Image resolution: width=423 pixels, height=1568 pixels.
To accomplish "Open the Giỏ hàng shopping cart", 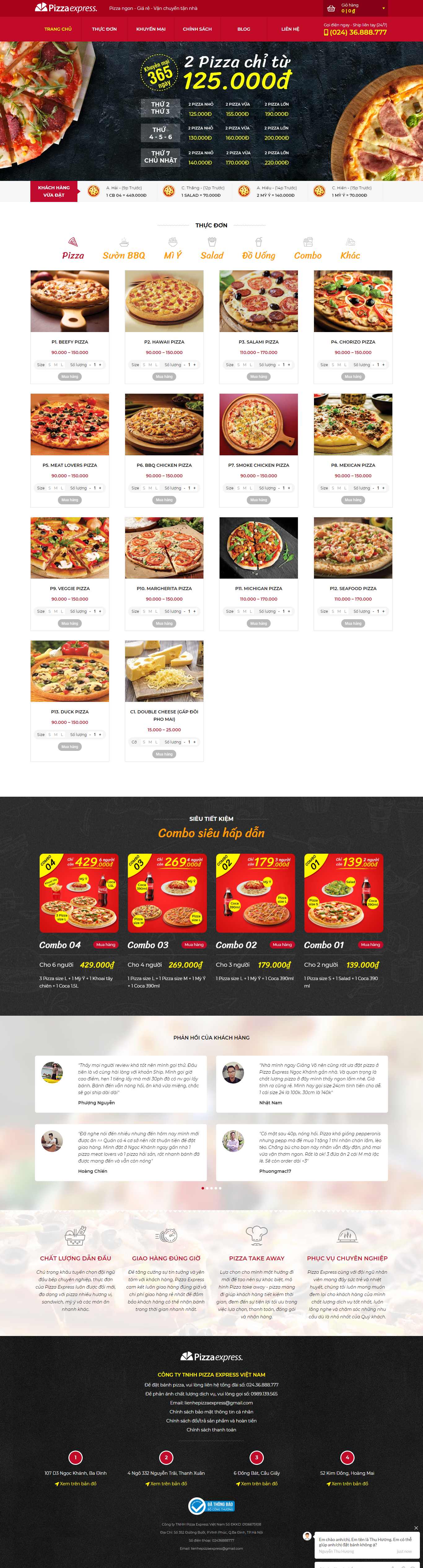I will click(x=355, y=8).
